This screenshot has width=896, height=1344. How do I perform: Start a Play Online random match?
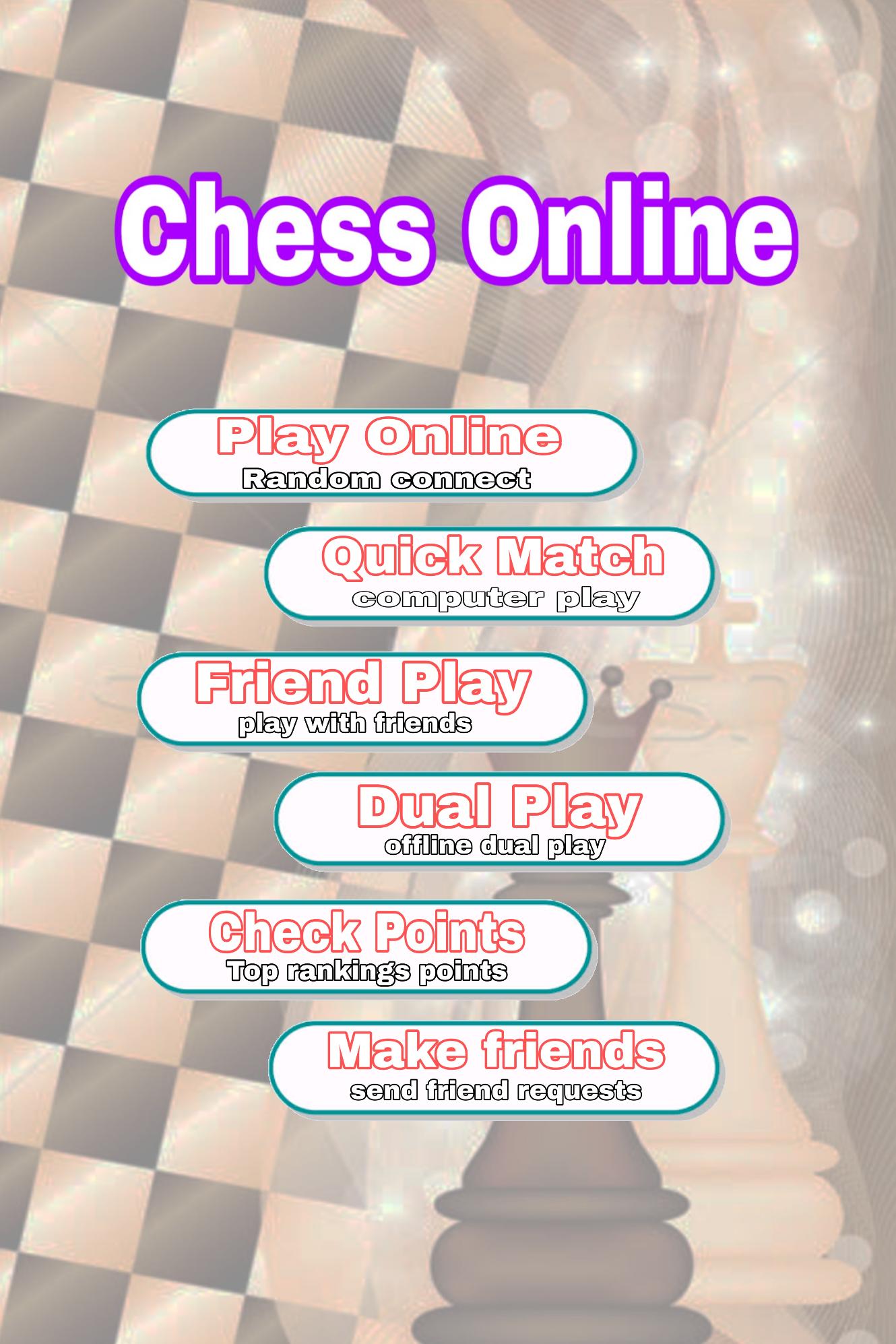click(x=391, y=454)
